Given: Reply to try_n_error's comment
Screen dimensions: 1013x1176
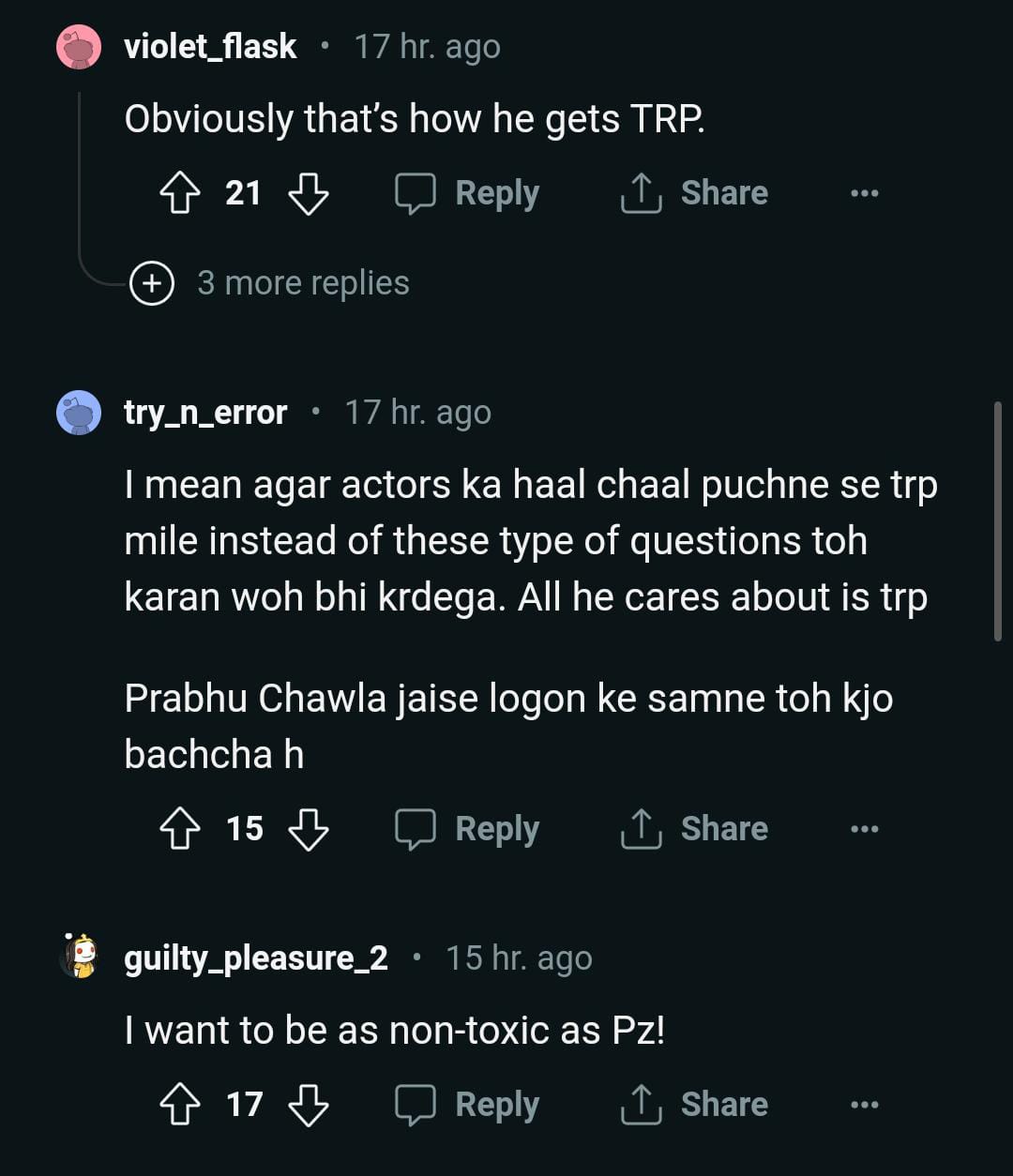Looking at the screenshot, I should (x=467, y=829).
